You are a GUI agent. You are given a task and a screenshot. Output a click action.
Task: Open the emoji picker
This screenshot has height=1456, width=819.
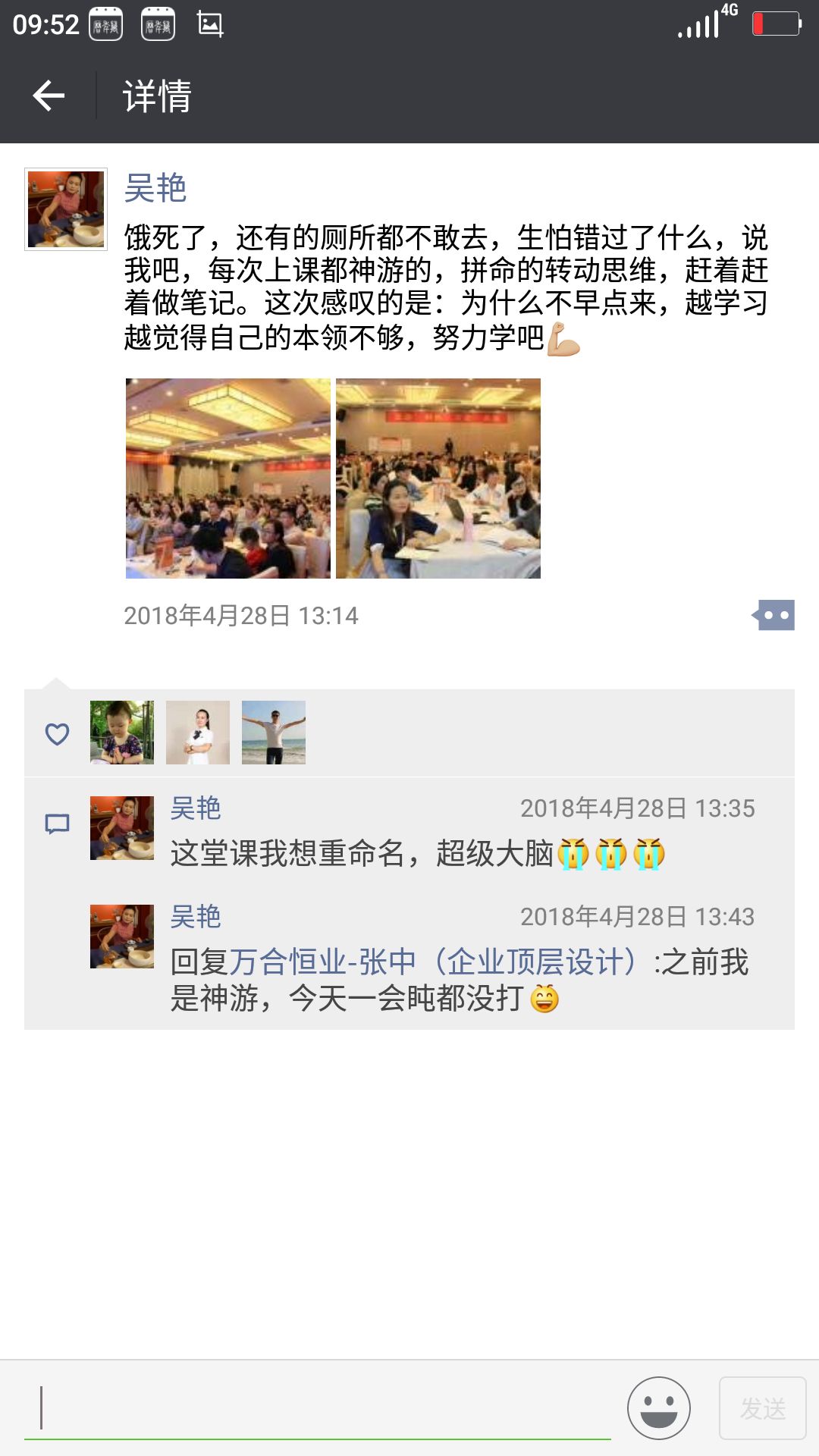[x=659, y=1408]
